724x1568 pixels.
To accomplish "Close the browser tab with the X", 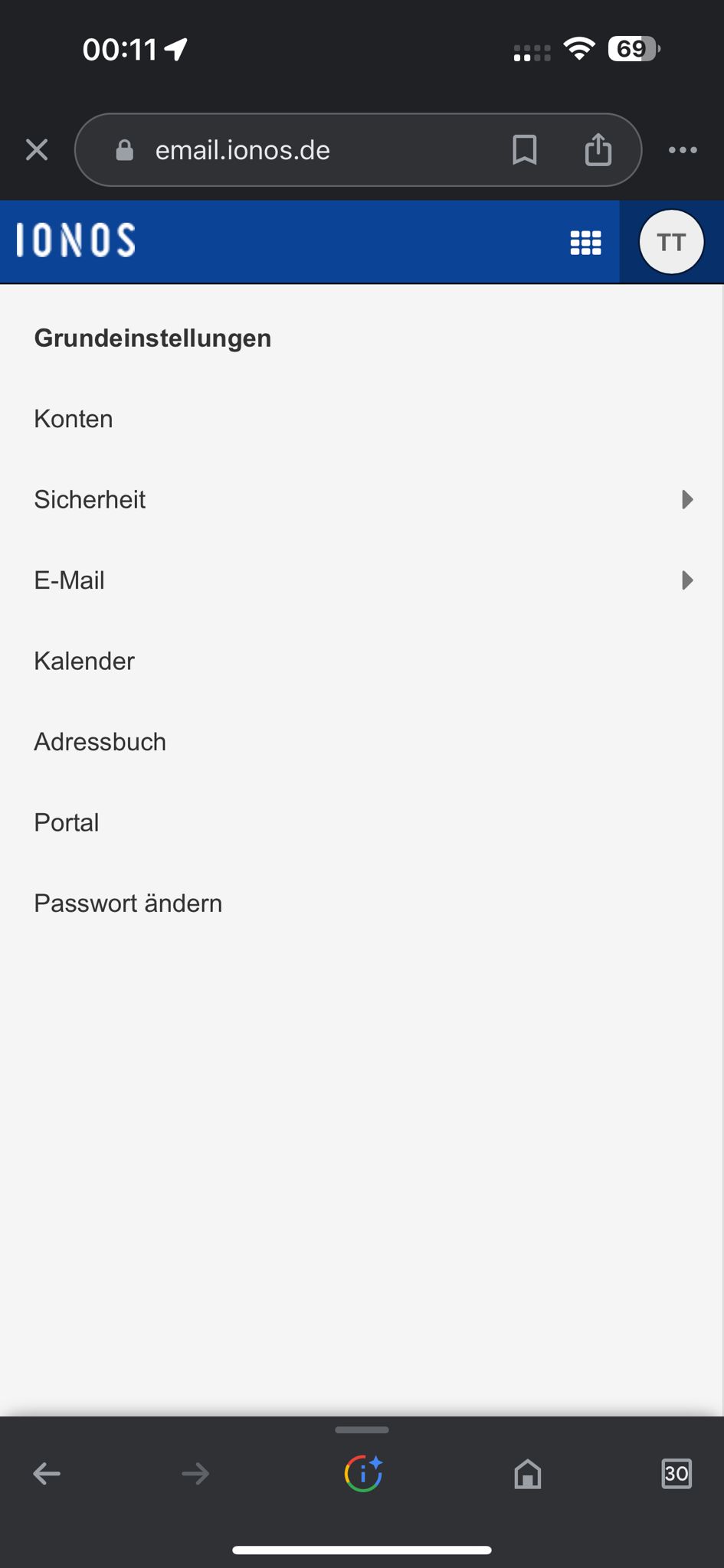I will 37,150.
